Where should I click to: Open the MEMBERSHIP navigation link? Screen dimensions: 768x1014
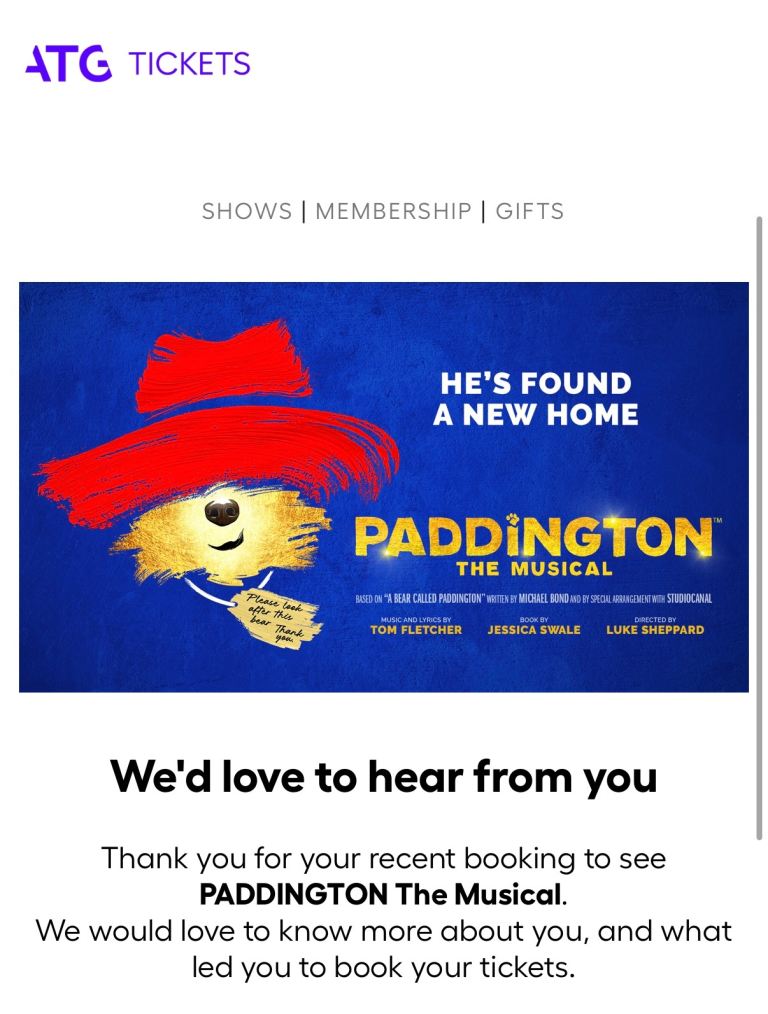pos(394,211)
